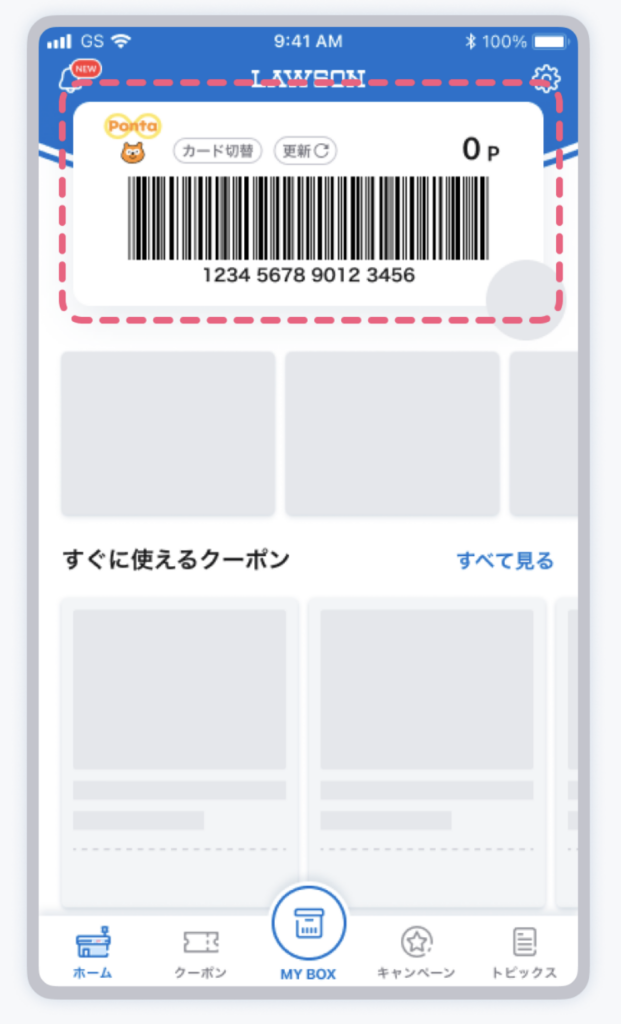Open the settings gear
This screenshot has height=1024, width=621.
[x=545, y=77]
